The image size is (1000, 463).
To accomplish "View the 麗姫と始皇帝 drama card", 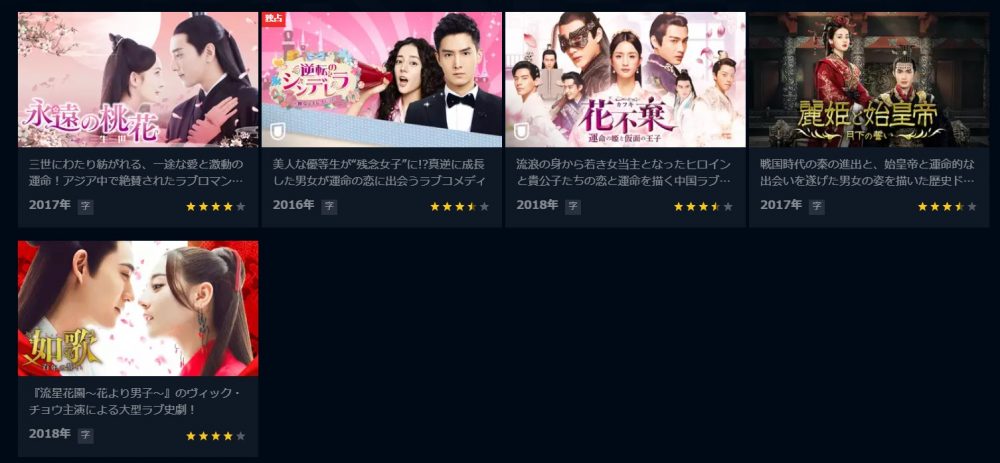I will point(868,80).
